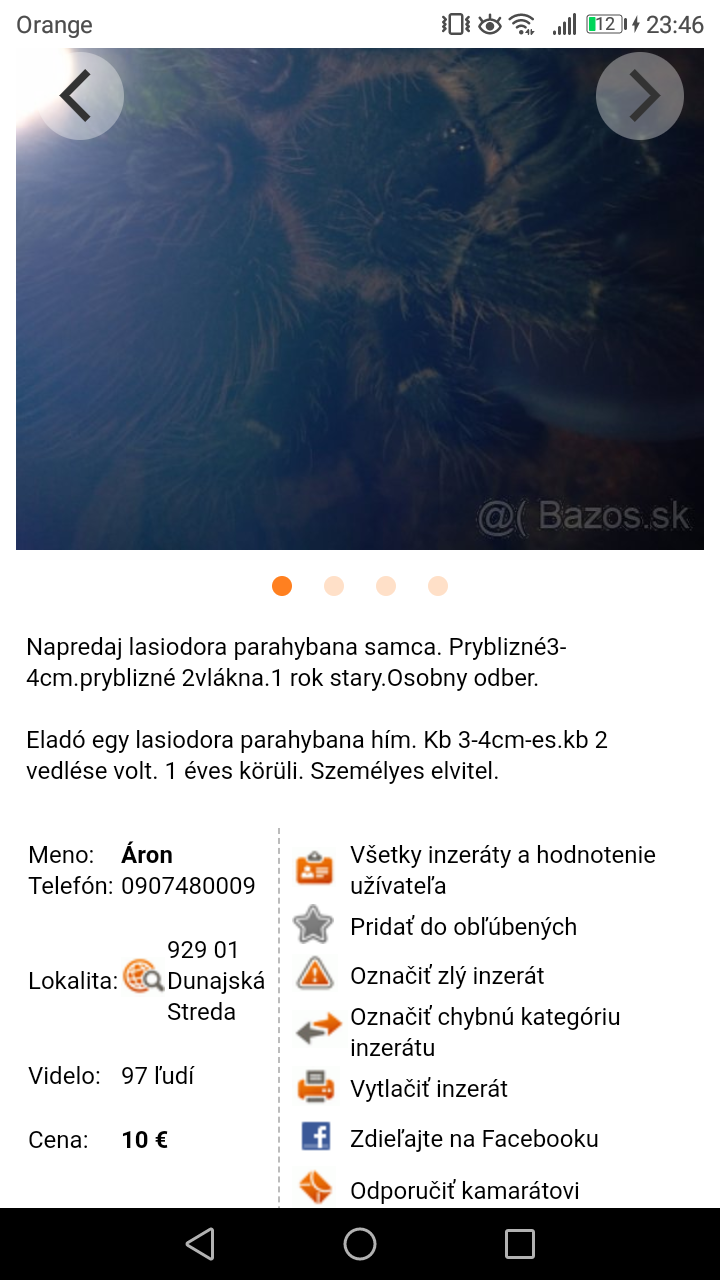The height and width of the screenshot is (1280, 720).
Task: Tap the system back button
Action: [200, 1244]
